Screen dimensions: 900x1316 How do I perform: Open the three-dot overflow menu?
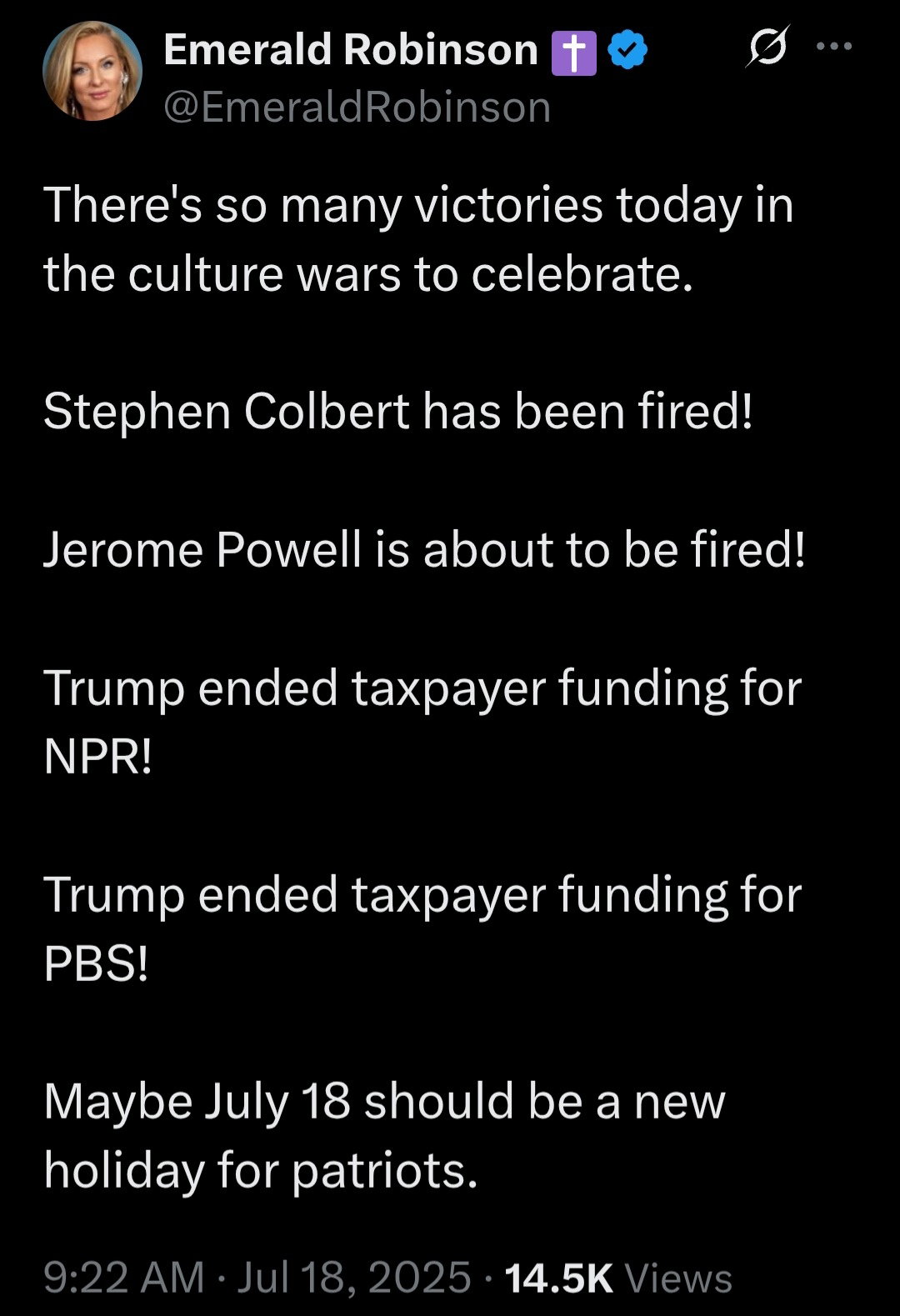834,47
